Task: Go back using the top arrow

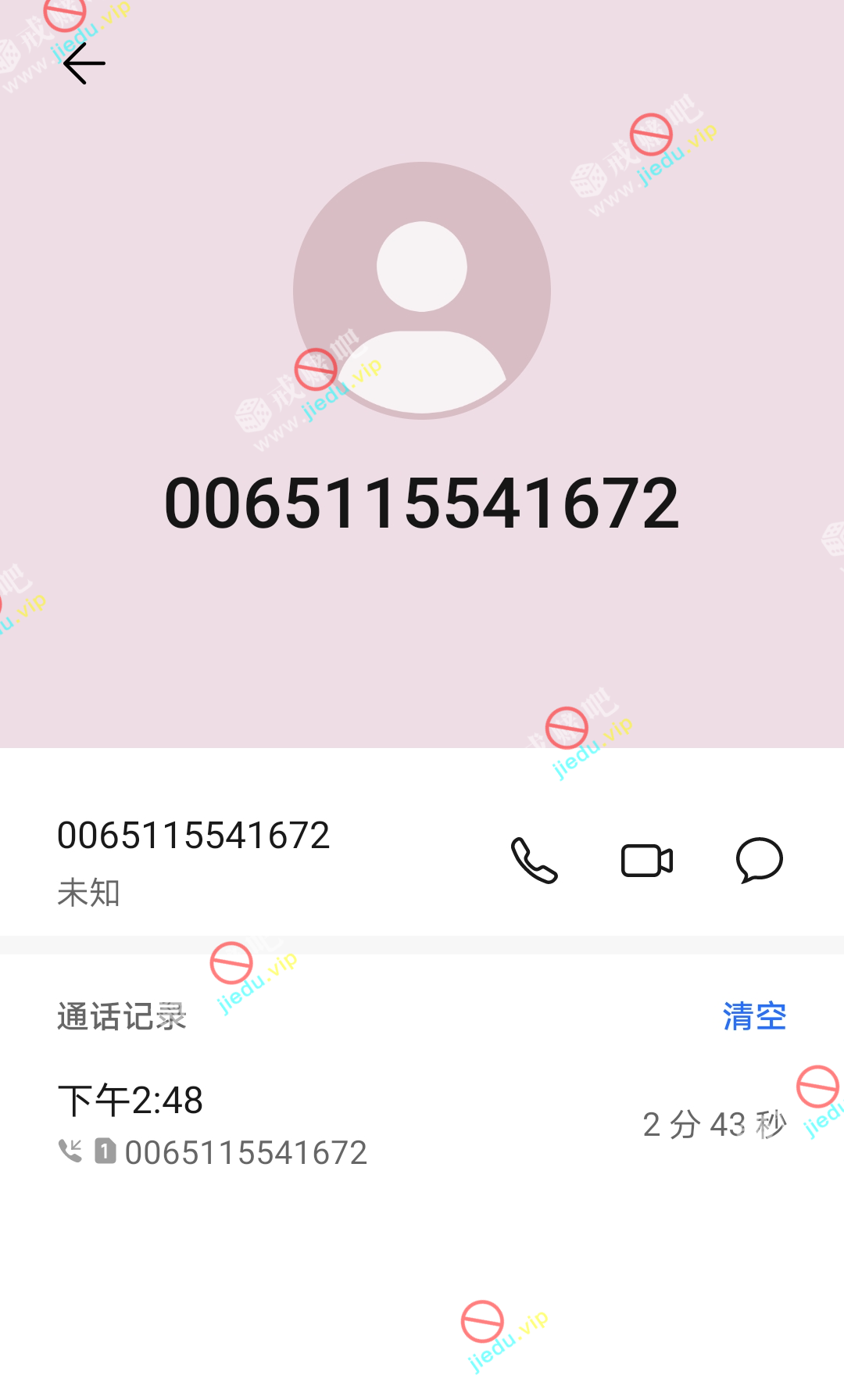Action: [x=84, y=63]
